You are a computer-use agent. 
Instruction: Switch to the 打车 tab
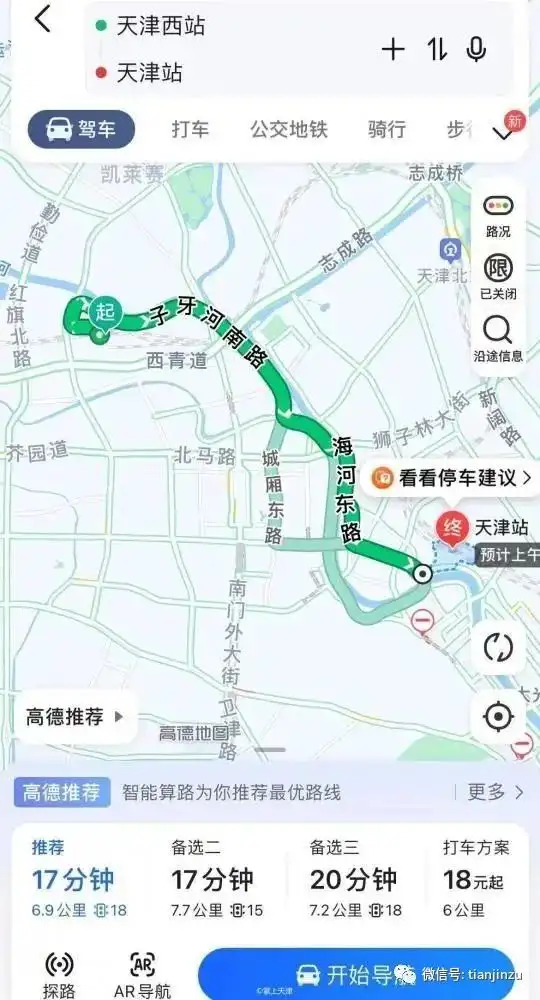click(x=190, y=129)
